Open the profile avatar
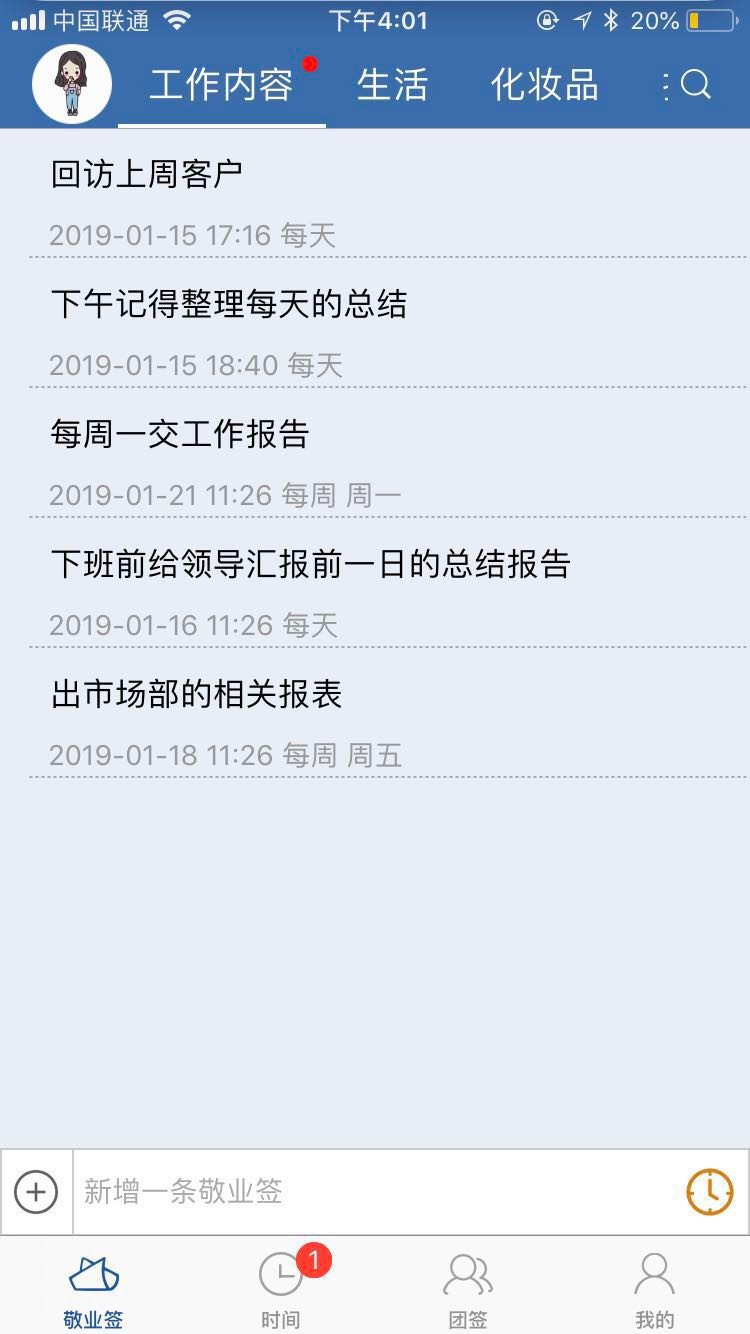Screen dimensions: 750x1334 (x=72, y=84)
